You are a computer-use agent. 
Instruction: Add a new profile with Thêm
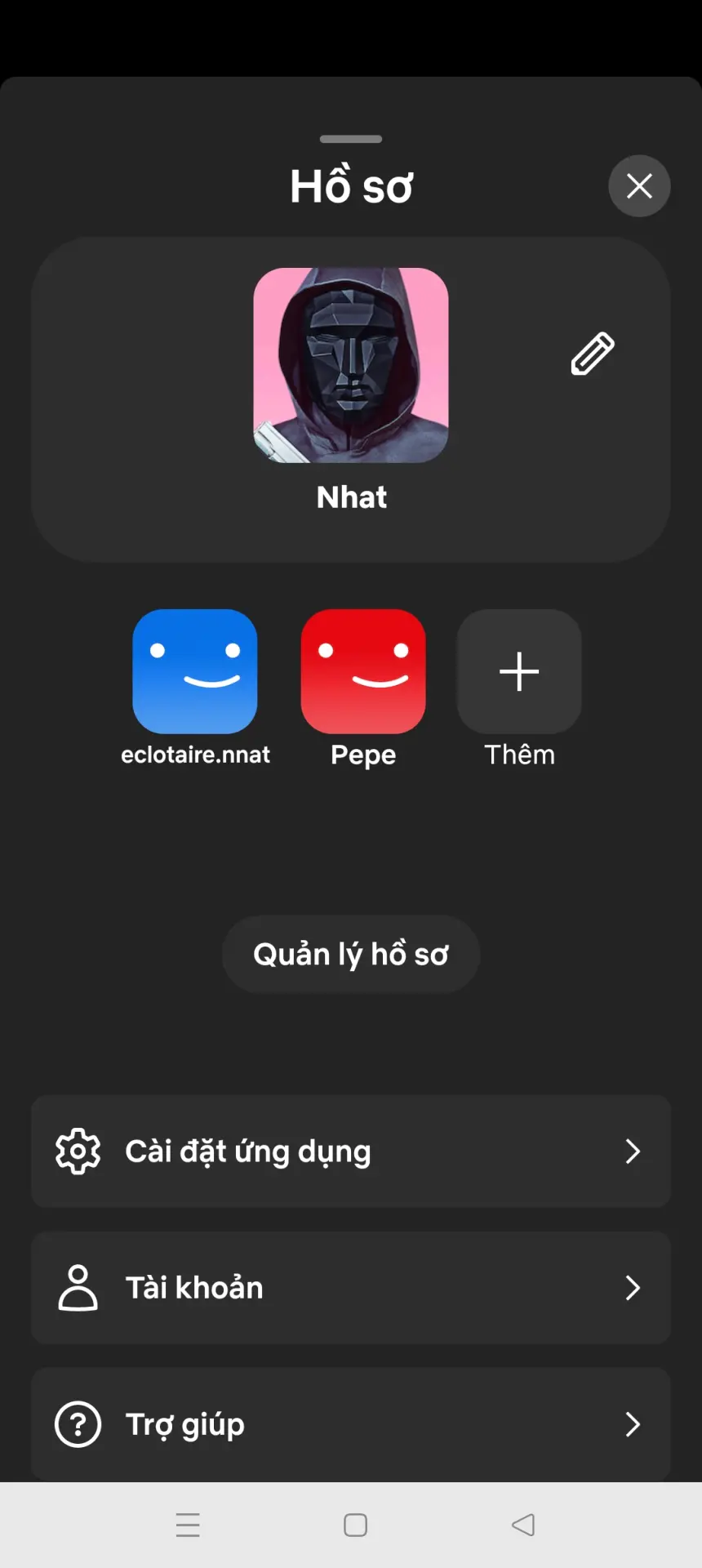[519, 671]
